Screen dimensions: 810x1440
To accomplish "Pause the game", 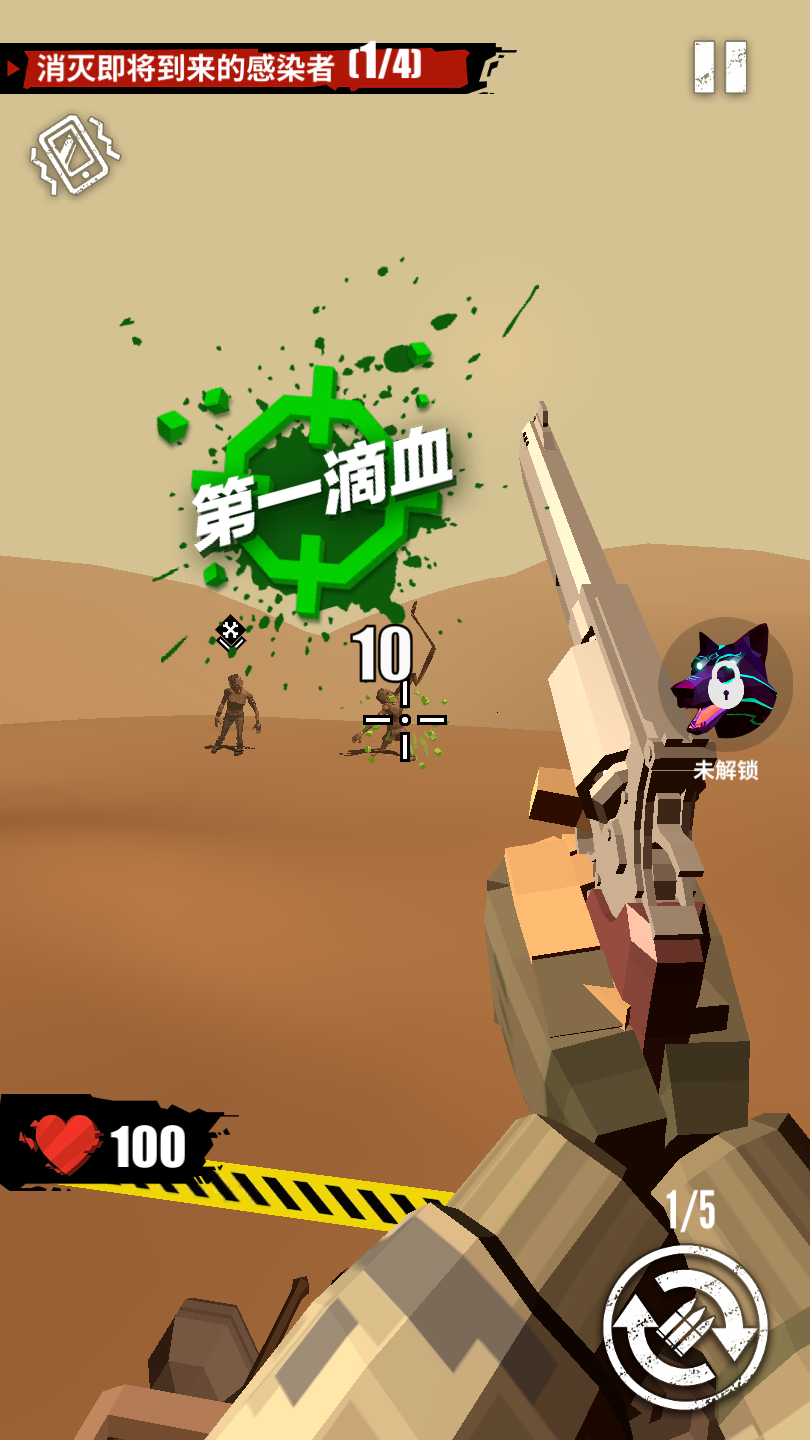I will coord(720,68).
